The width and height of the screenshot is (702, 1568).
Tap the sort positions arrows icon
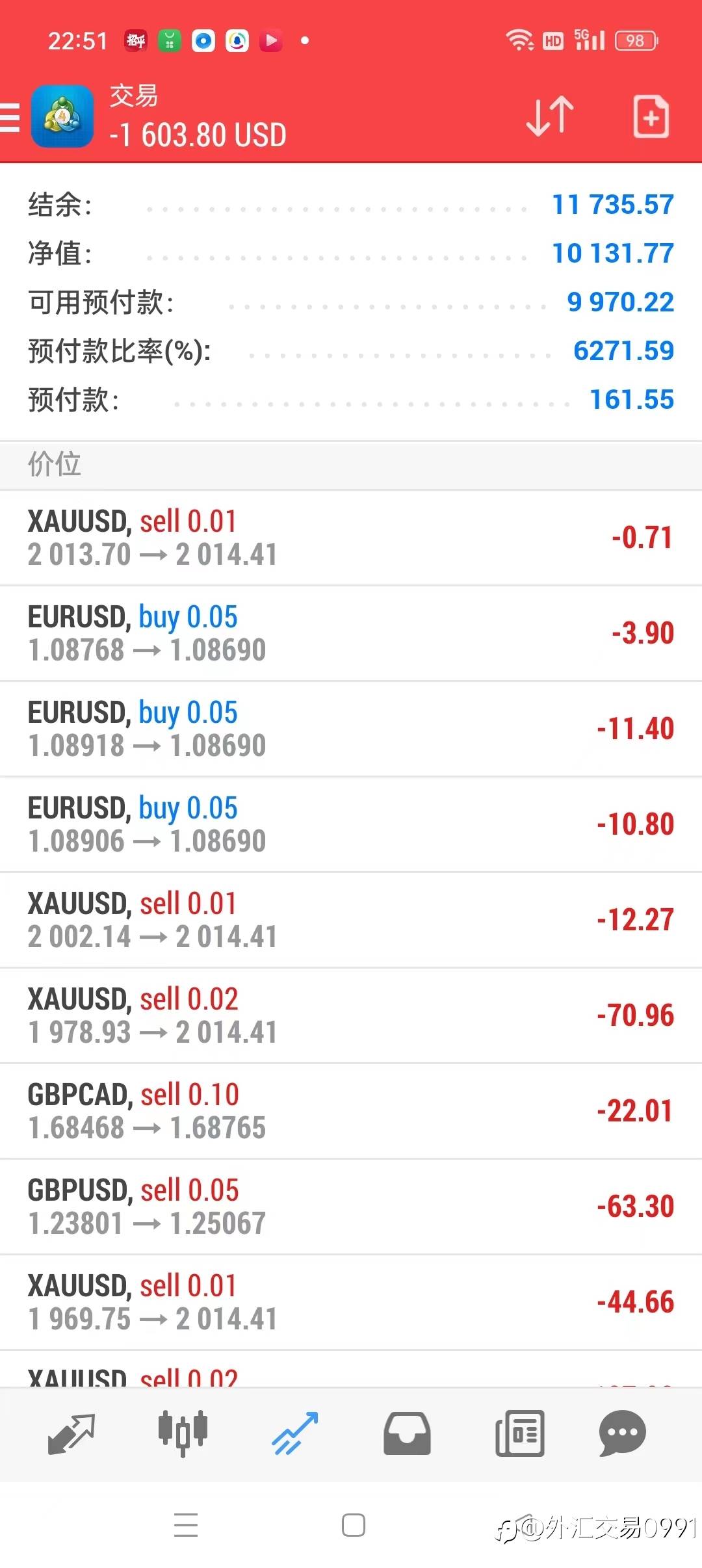click(x=549, y=117)
